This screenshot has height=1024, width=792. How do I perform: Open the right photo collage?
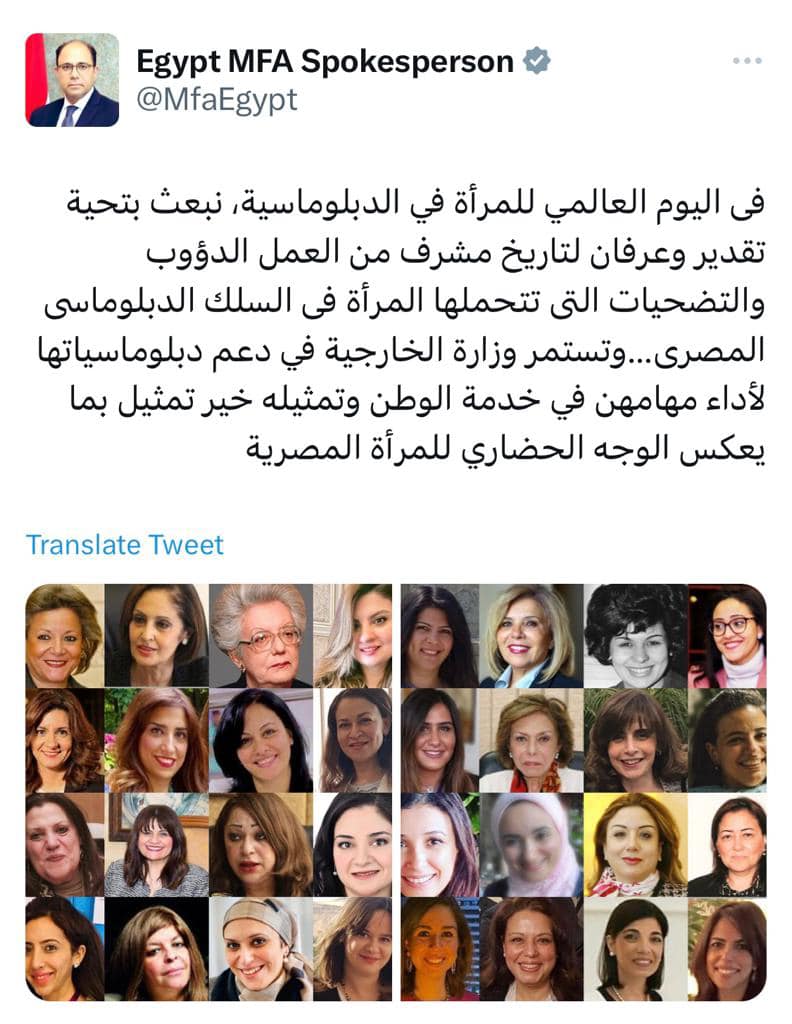tap(582, 791)
